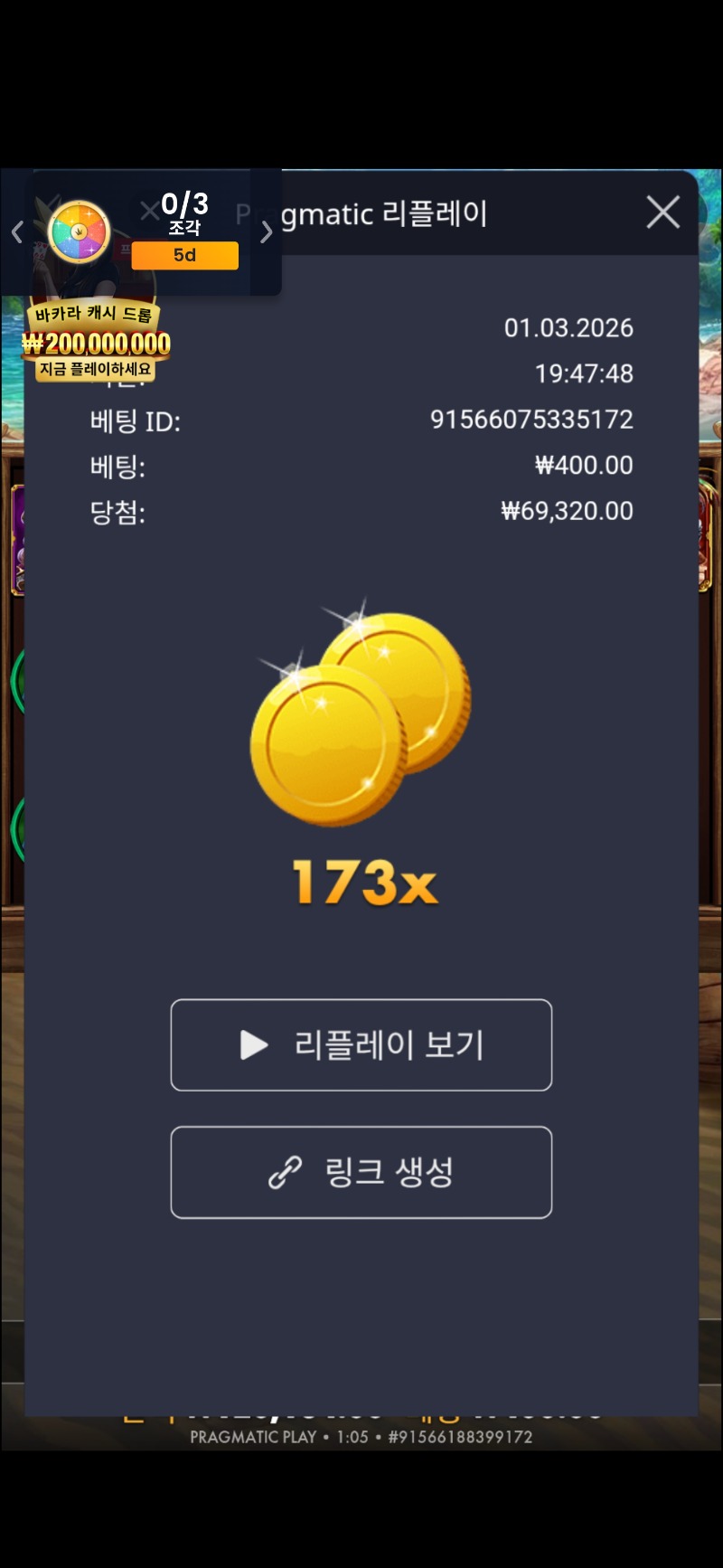
Task: Tap 링크 생성 to create link
Action: 361,1172
